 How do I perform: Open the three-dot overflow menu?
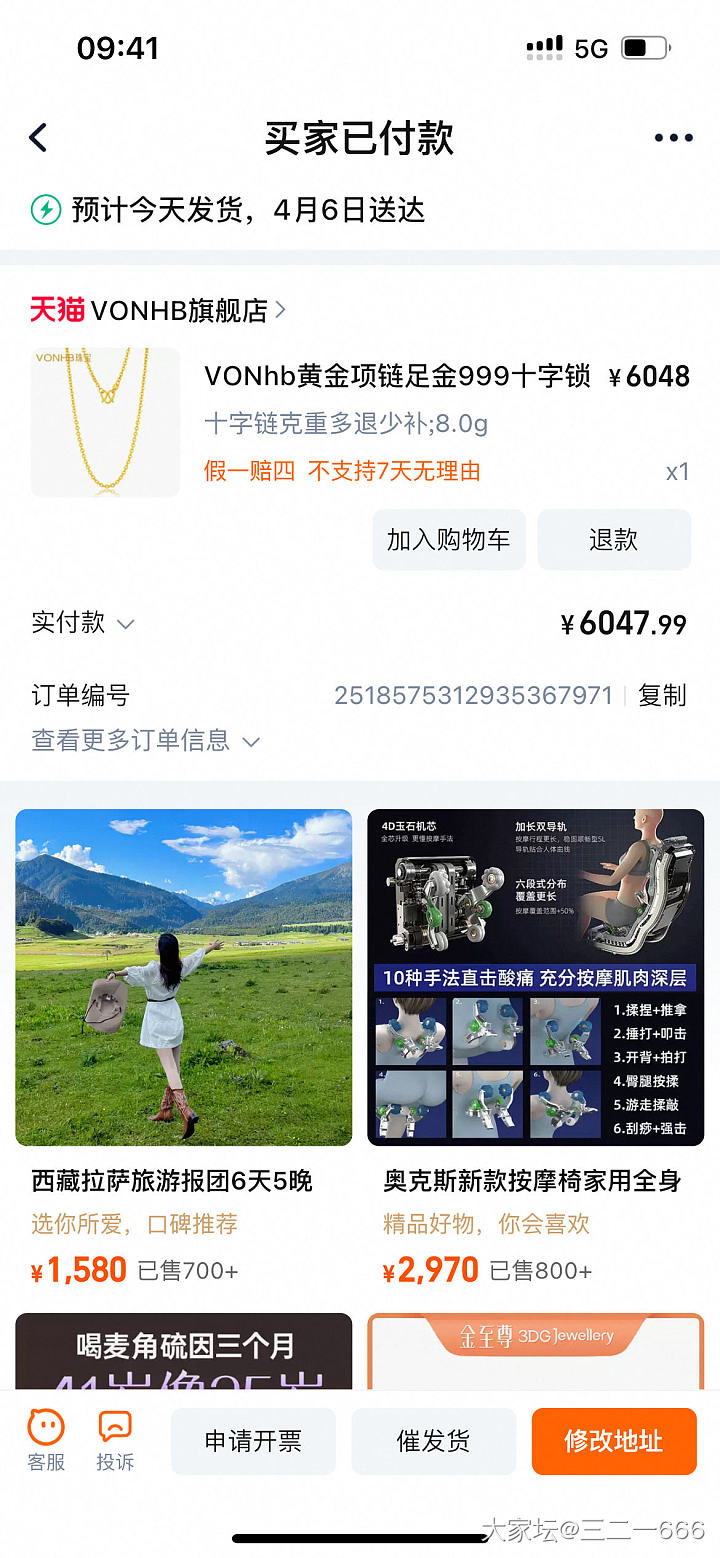pyautogui.click(x=673, y=138)
